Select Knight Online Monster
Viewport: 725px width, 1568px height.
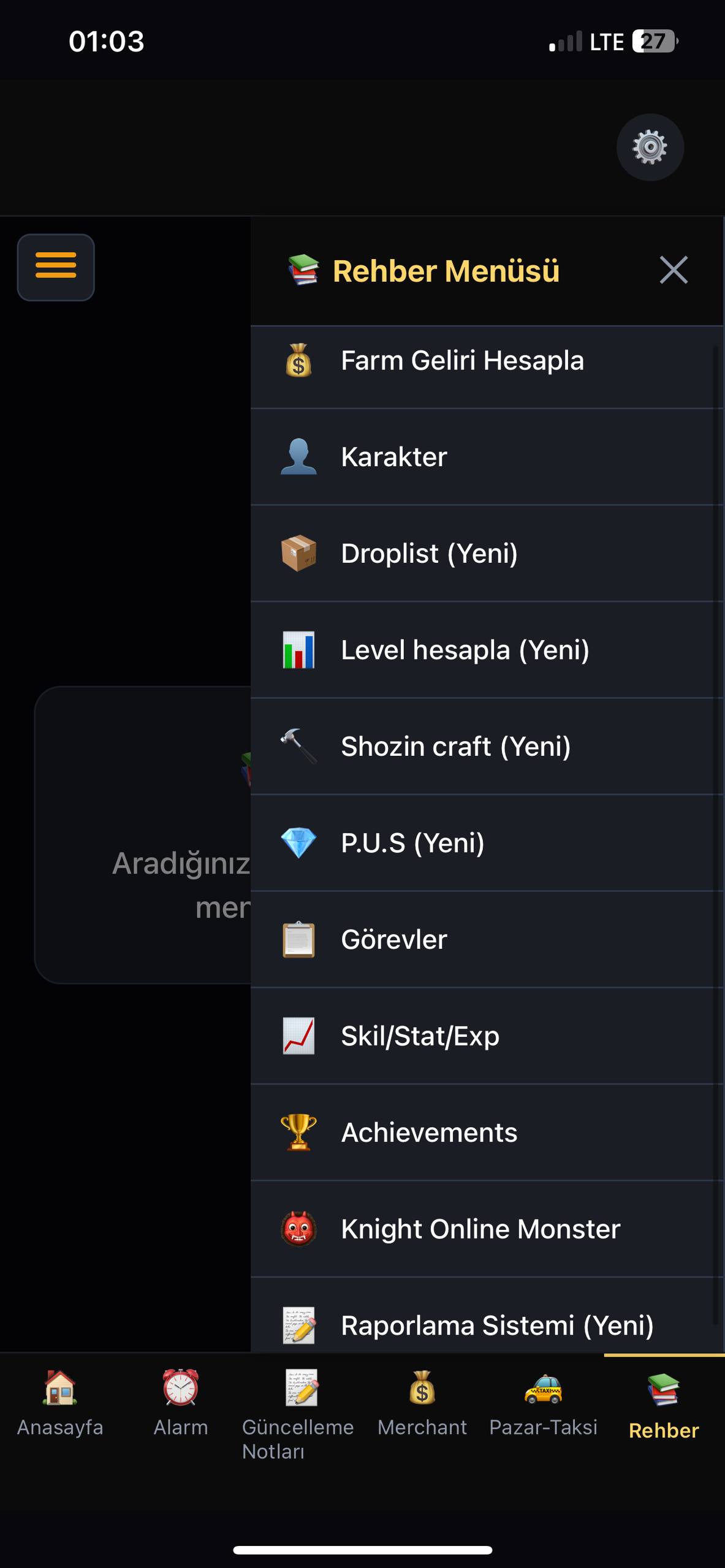[x=480, y=1229]
